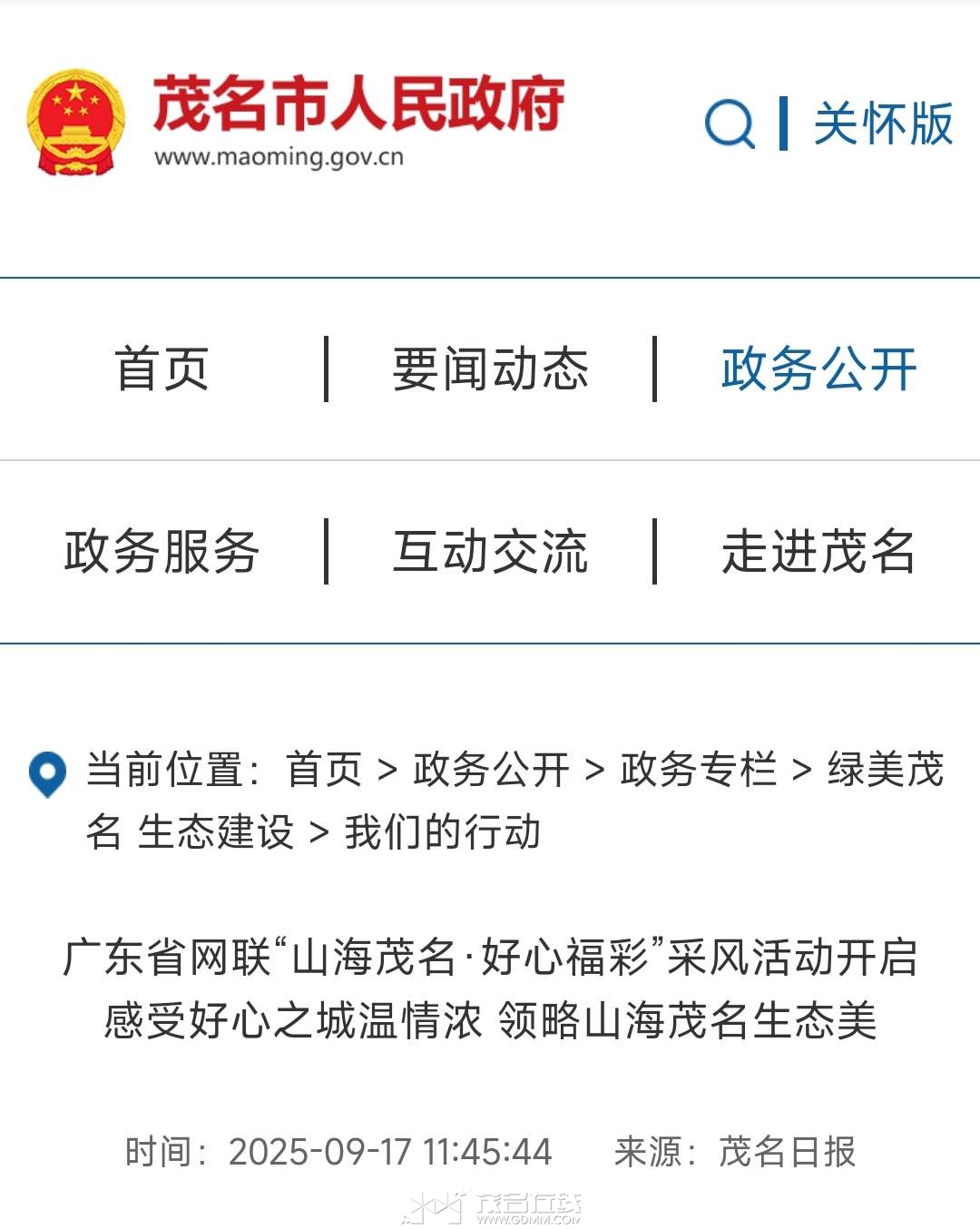Tap 首页 in the breadcrumb path
The width and height of the screenshot is (980, 1229).
point(324,770)
